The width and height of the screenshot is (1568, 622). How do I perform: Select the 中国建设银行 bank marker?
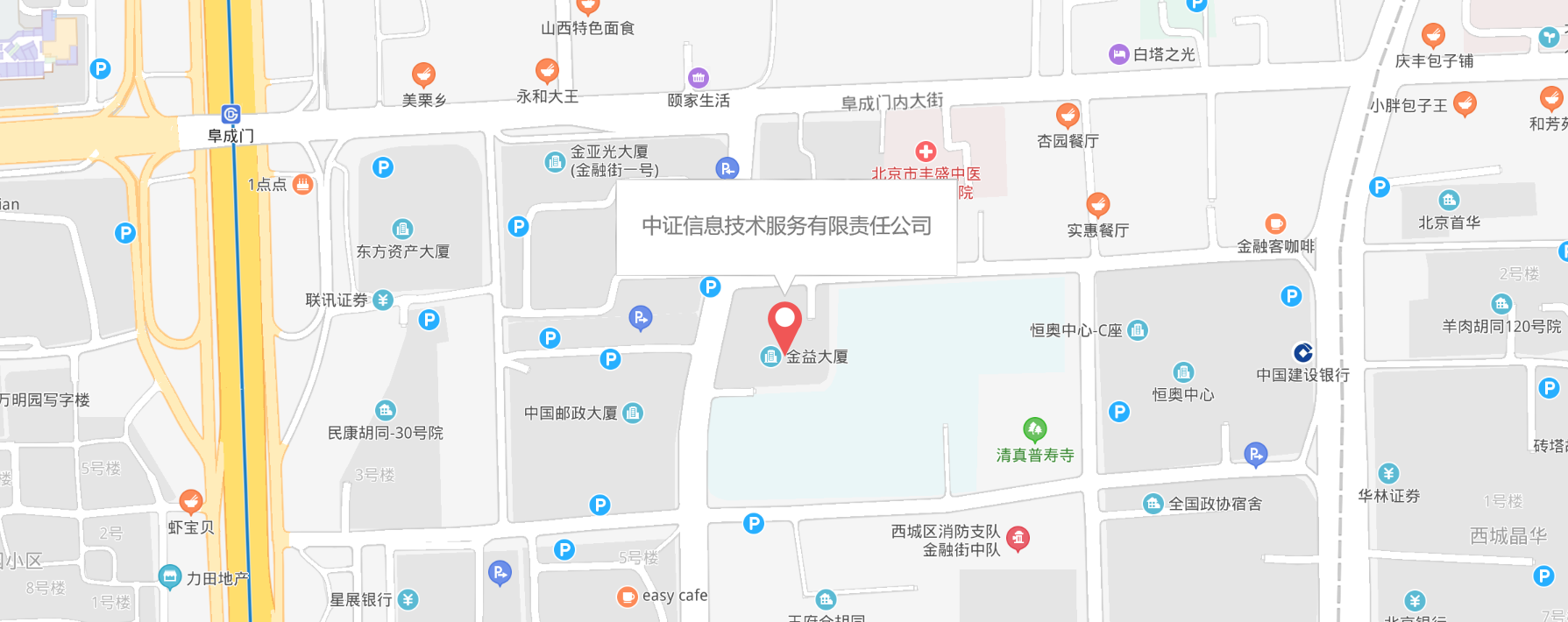coord(1303,352)
